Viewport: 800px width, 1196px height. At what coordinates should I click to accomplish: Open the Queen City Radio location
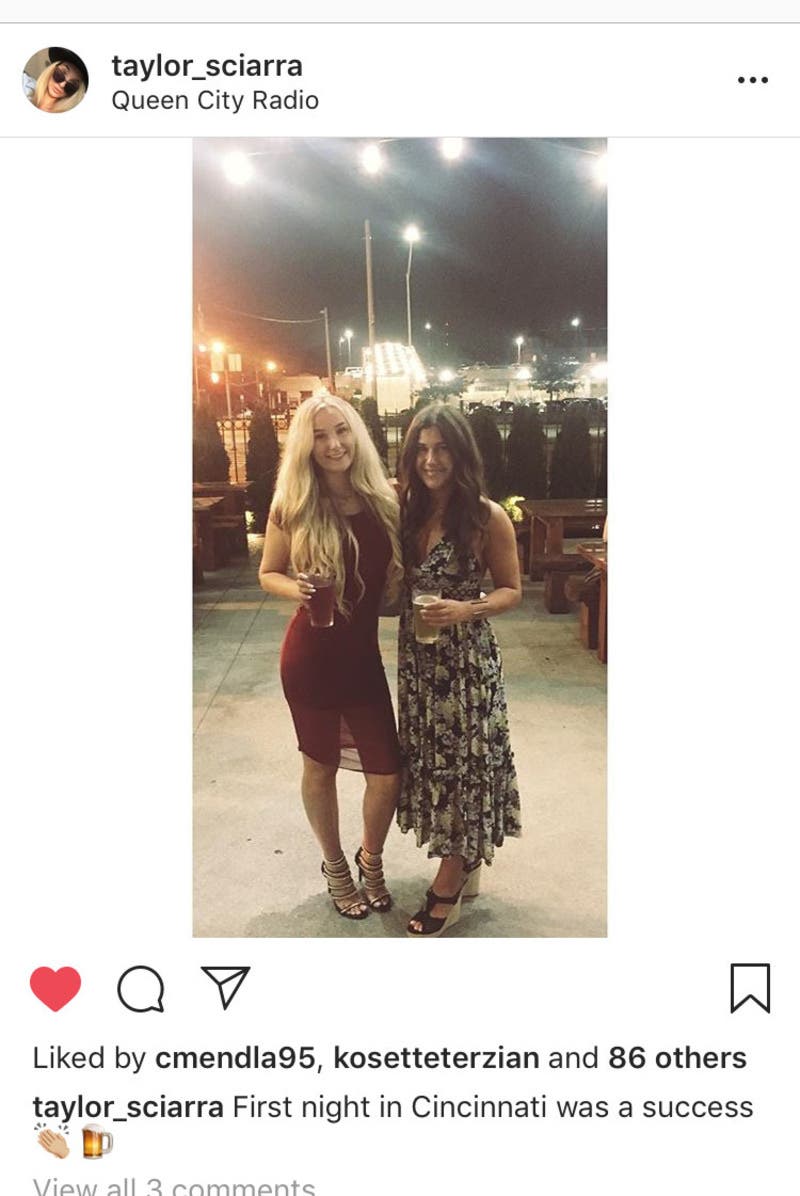214,101
